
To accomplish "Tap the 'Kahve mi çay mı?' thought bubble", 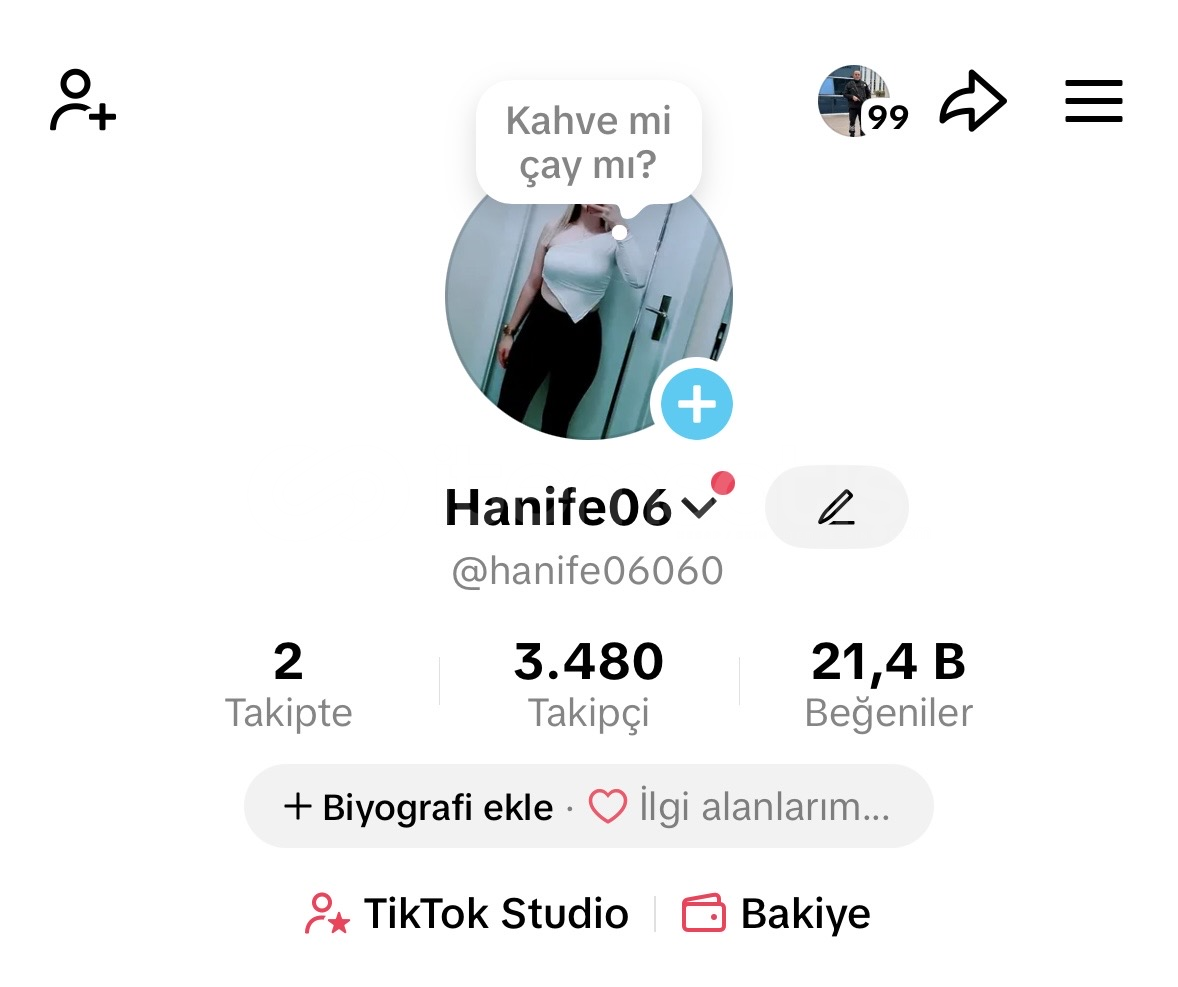I will (588, 143).
